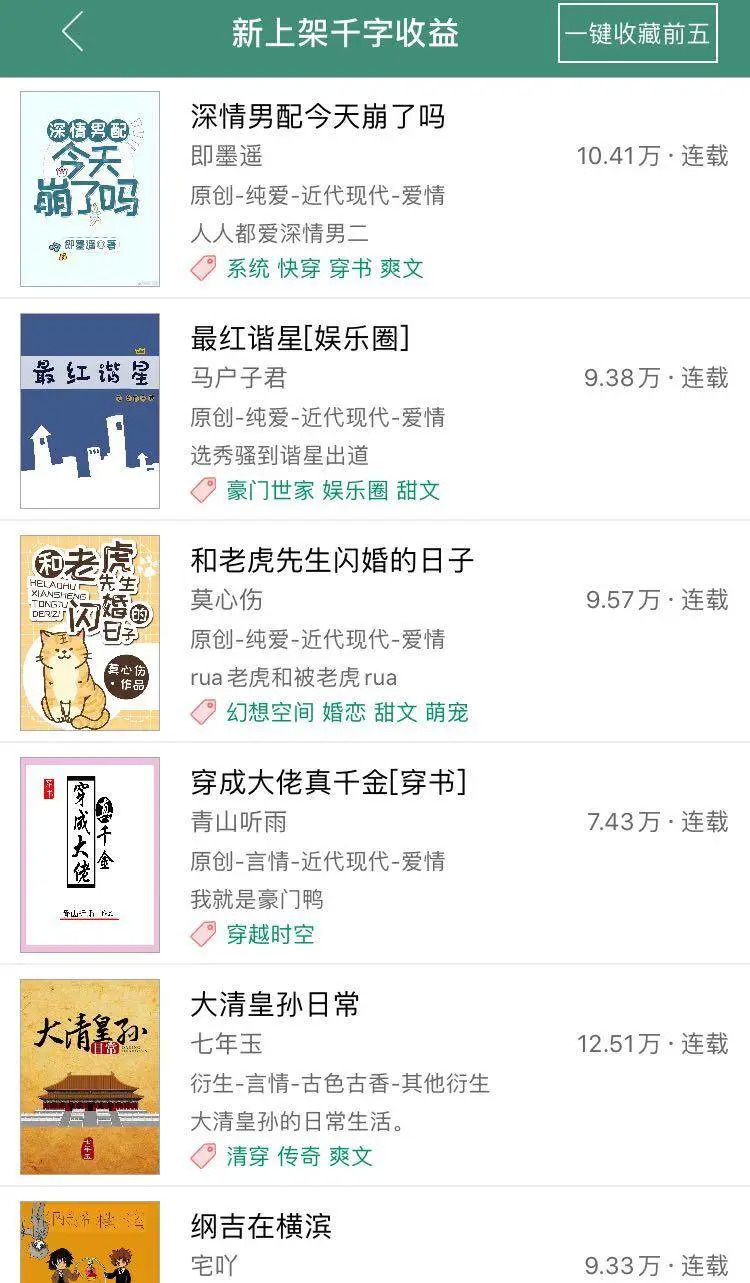The image size is (750, 1283).
Task: Go back using the top-left arrow
Action: [x=72, y=33]
